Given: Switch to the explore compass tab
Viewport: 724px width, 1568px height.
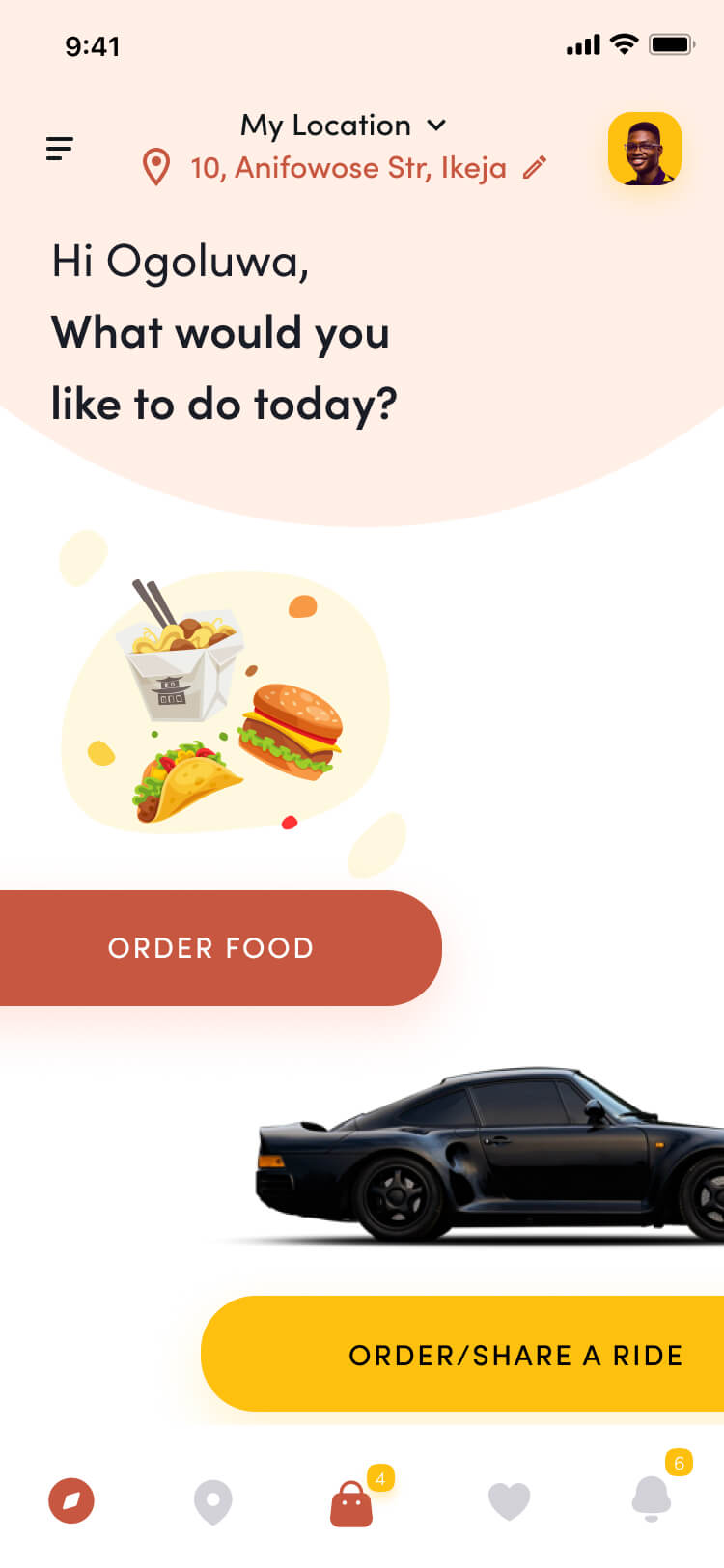Looking at the screenshot, I should [71, 1501].
